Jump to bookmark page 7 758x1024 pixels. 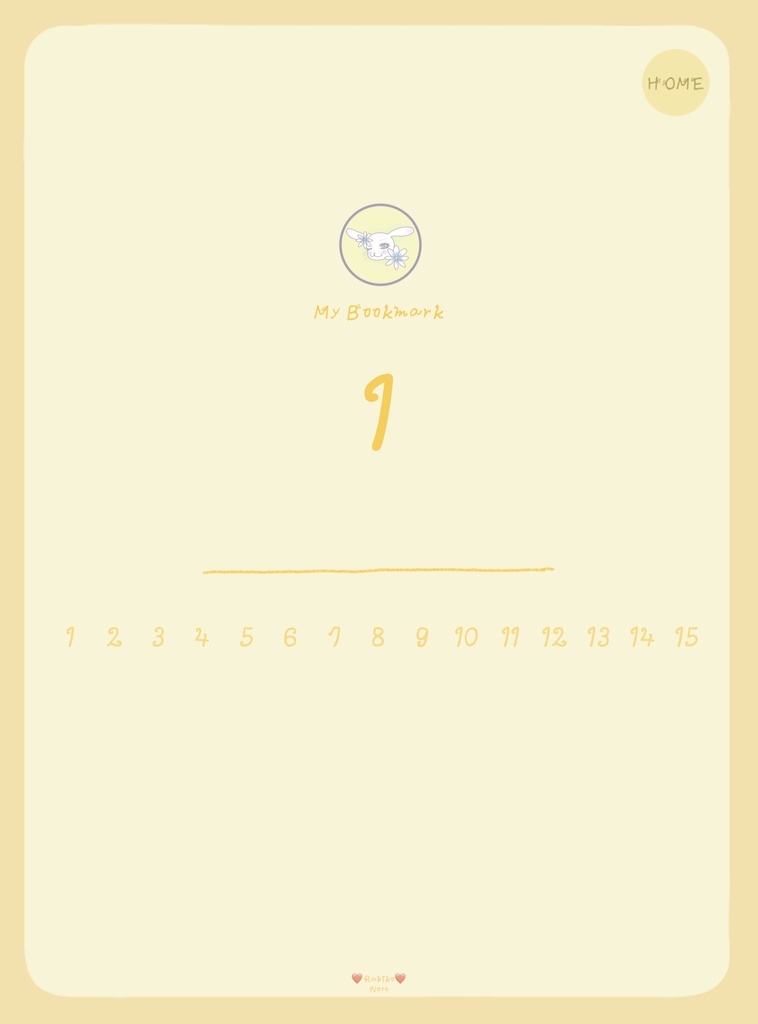pyautogui.click(x=334, y=637)
